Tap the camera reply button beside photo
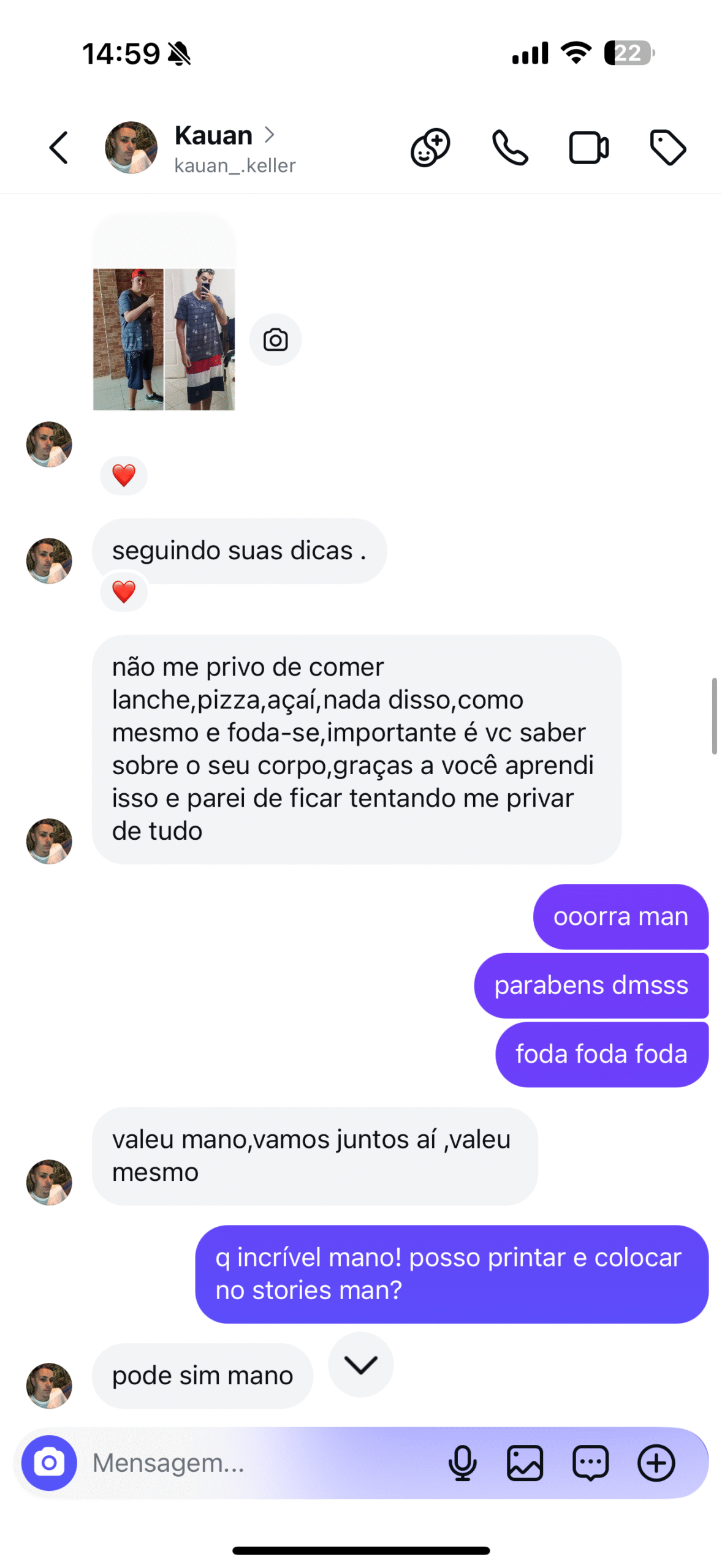This screenshot has width=722, height=1568. tap(276, 340)
